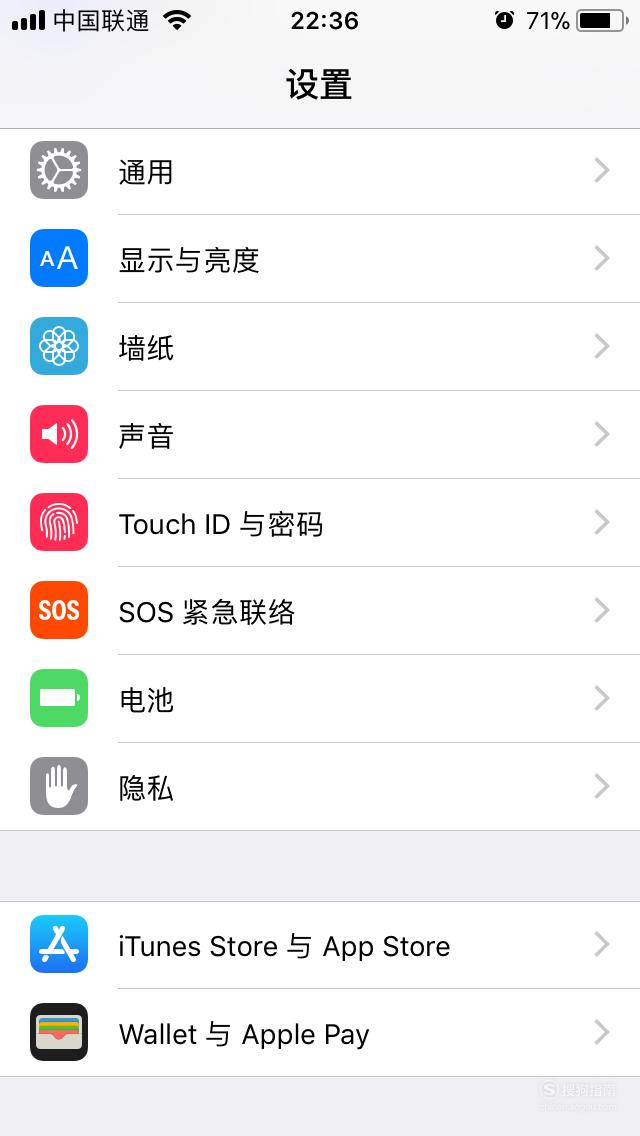Open the 电池 settings row
This screenshot has height=1136, width=640.
pos(320,698)
